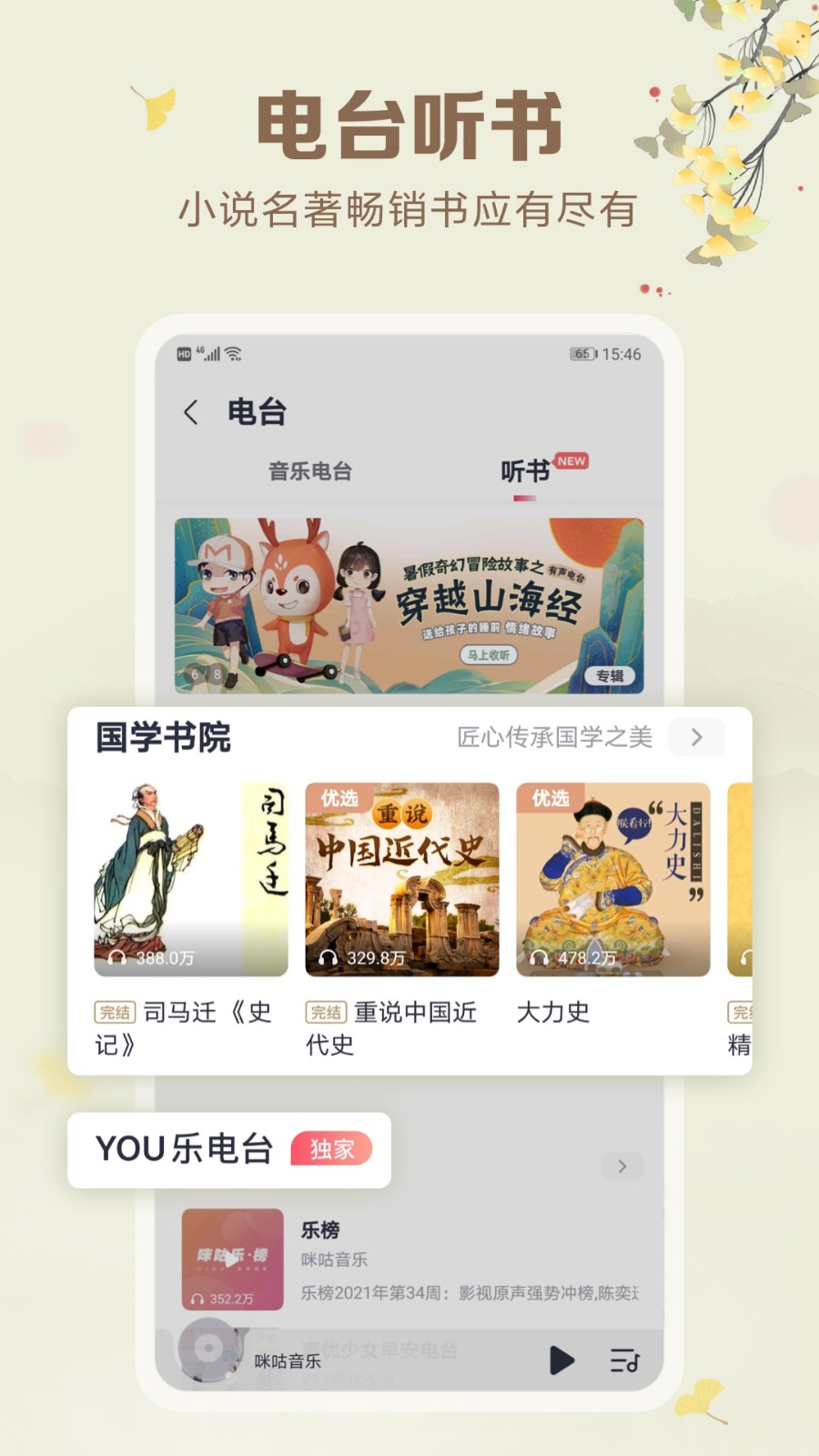Tap the headphone play-count icon on 司马迁《史记》
This screenshot has width=819, height=1456.
tap(116, 956)
